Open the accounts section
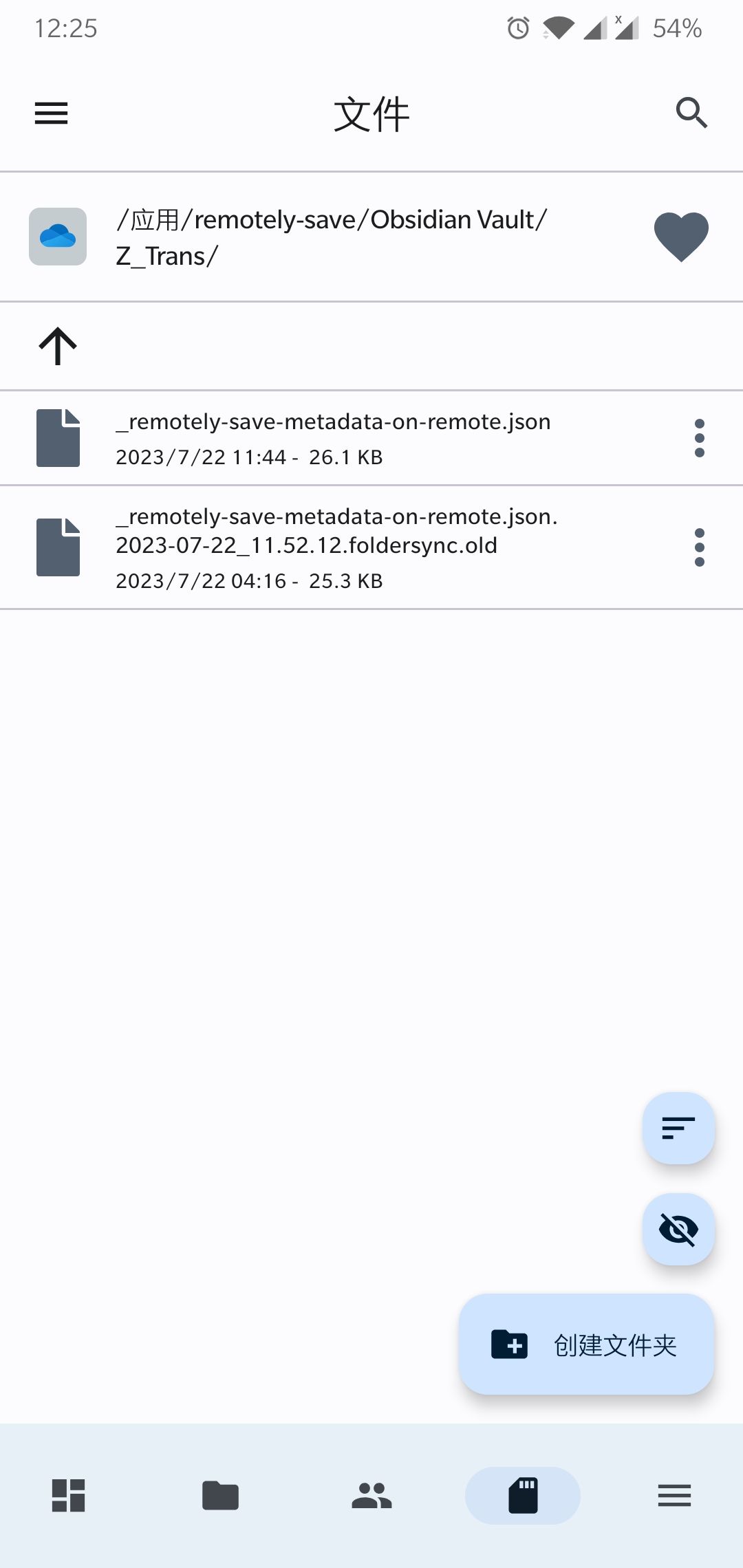Screen dimensions: 743x1568 [371, 1495]
